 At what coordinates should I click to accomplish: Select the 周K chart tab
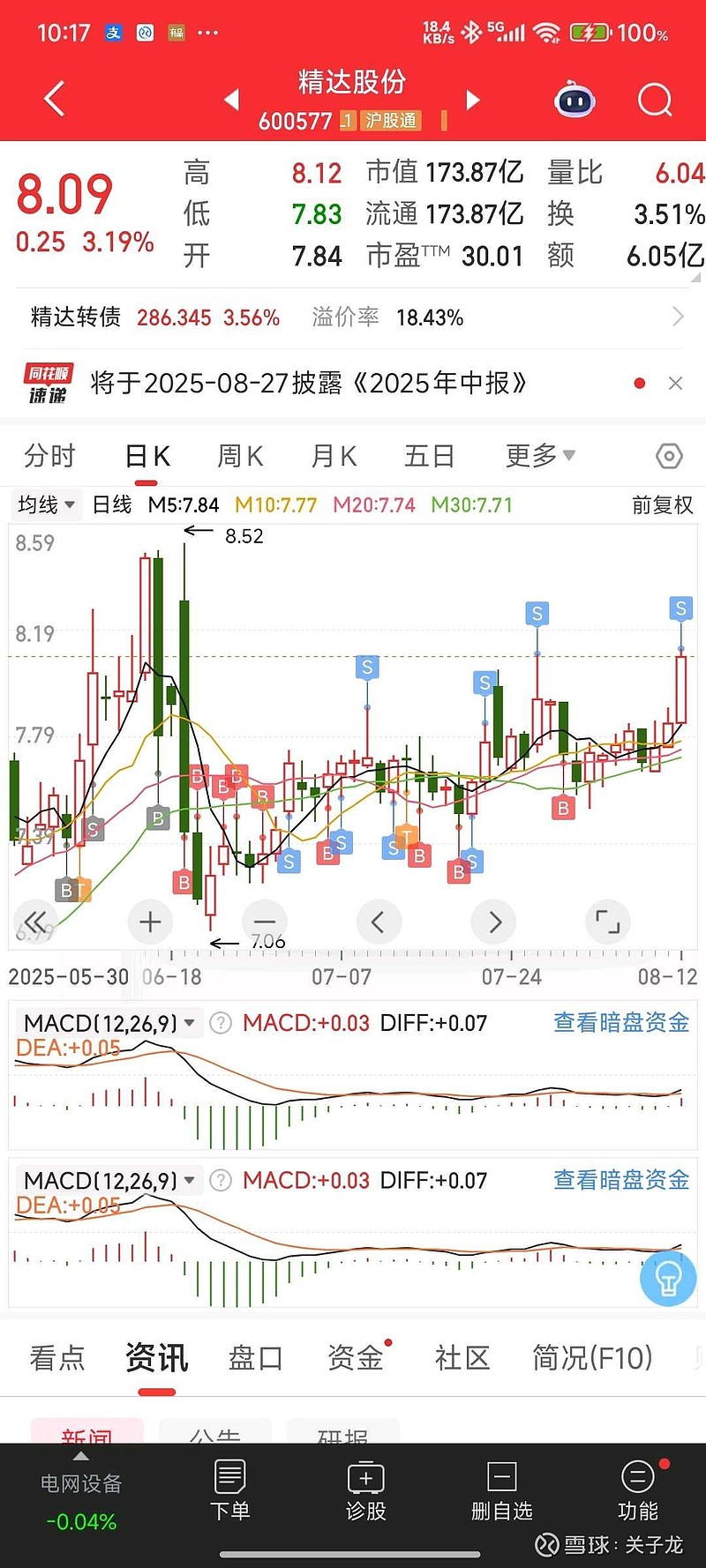click(x=240, y=456)
